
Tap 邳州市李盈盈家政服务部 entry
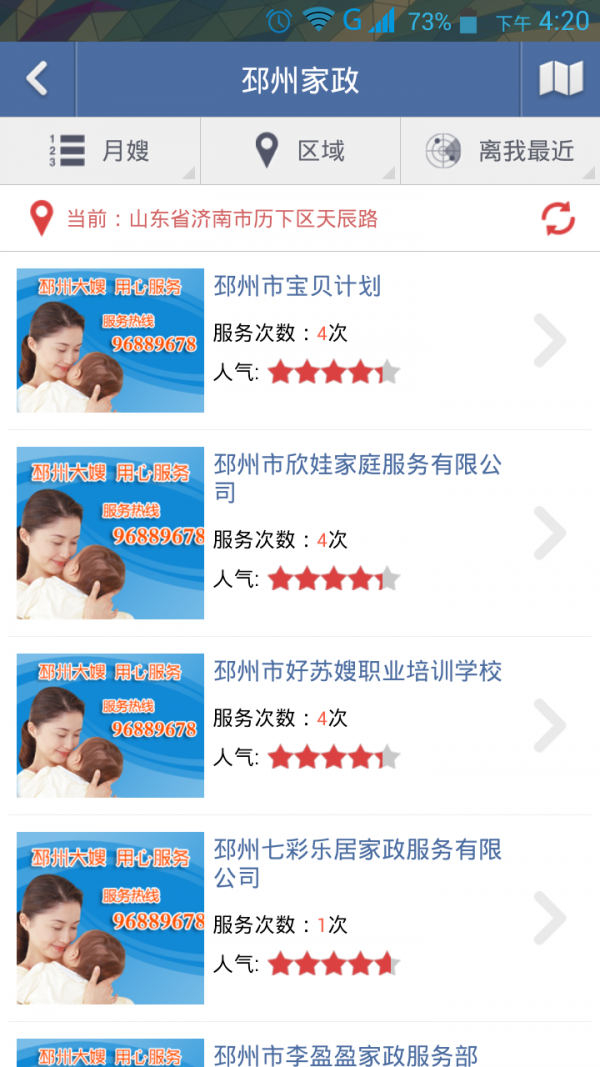(345, 1054)
